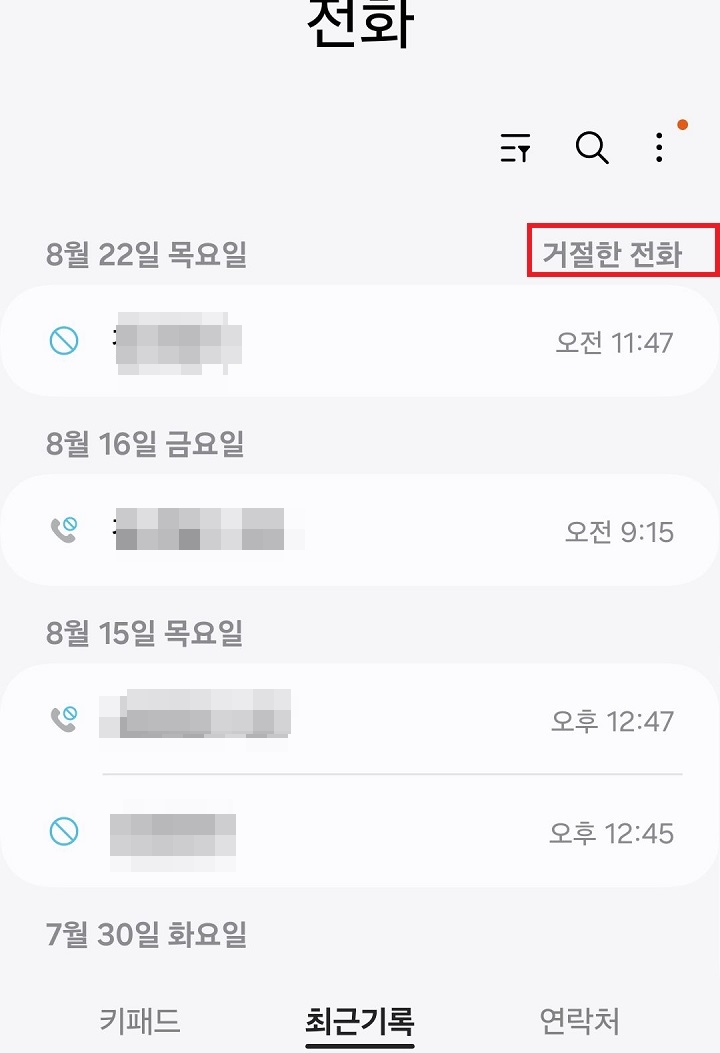Image resolution: width=720 pixels, height=1053 pixels.
Task: Open the call log filter options
Action: pos(514,148)
